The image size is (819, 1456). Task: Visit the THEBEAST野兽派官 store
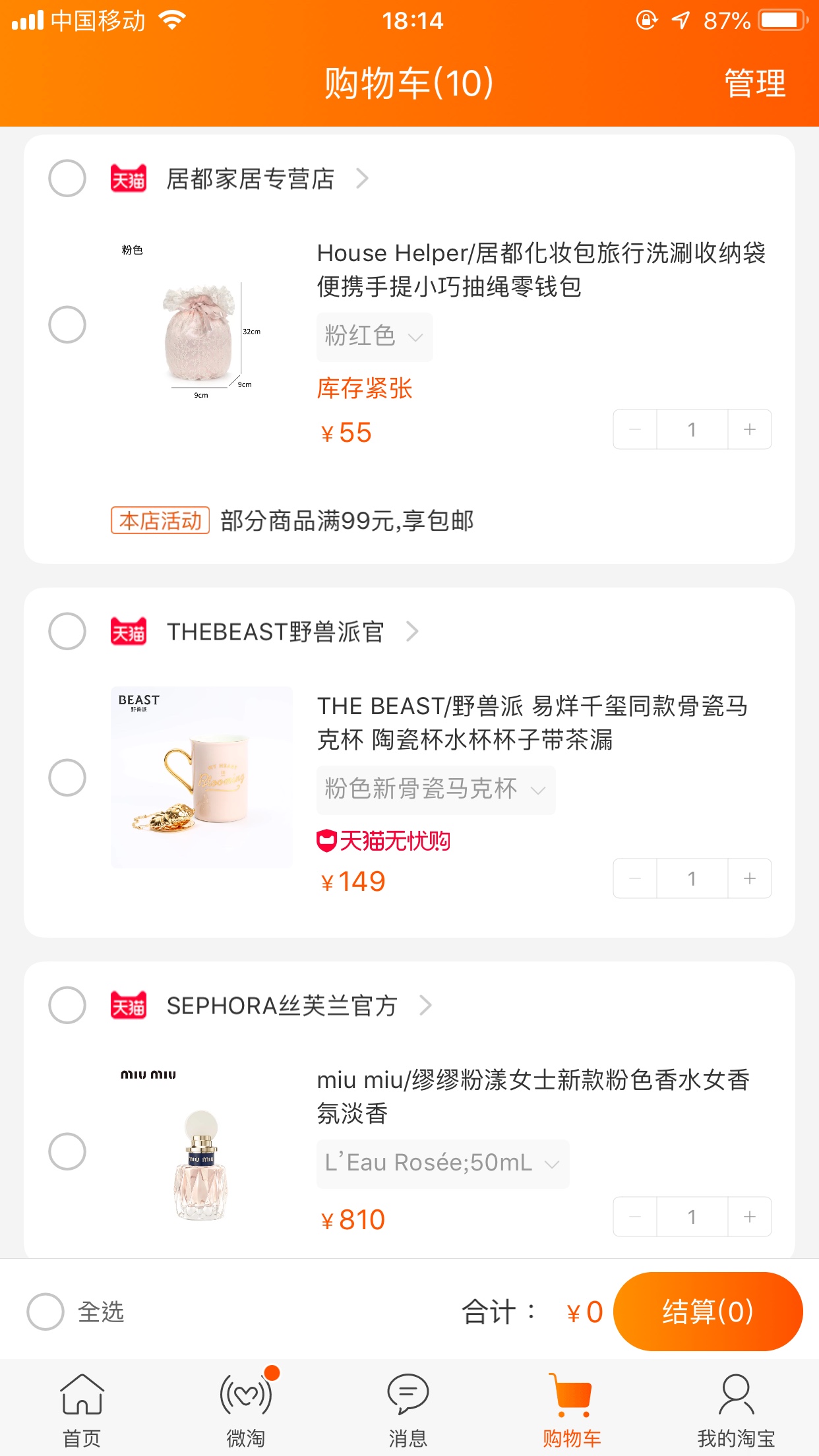pyautogui.click(x=276, y=632)
